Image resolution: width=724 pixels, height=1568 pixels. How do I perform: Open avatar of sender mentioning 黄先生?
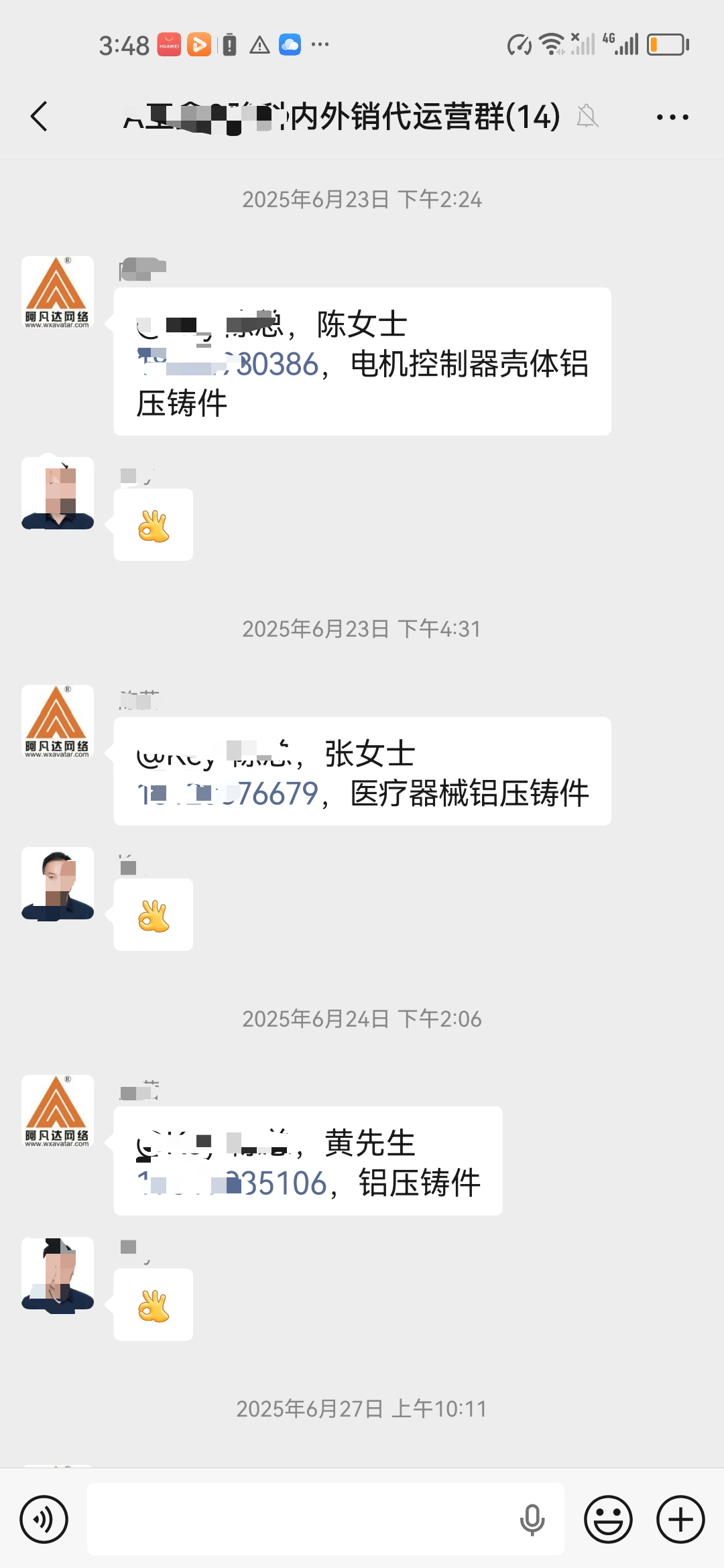[x=58, y=1111]
